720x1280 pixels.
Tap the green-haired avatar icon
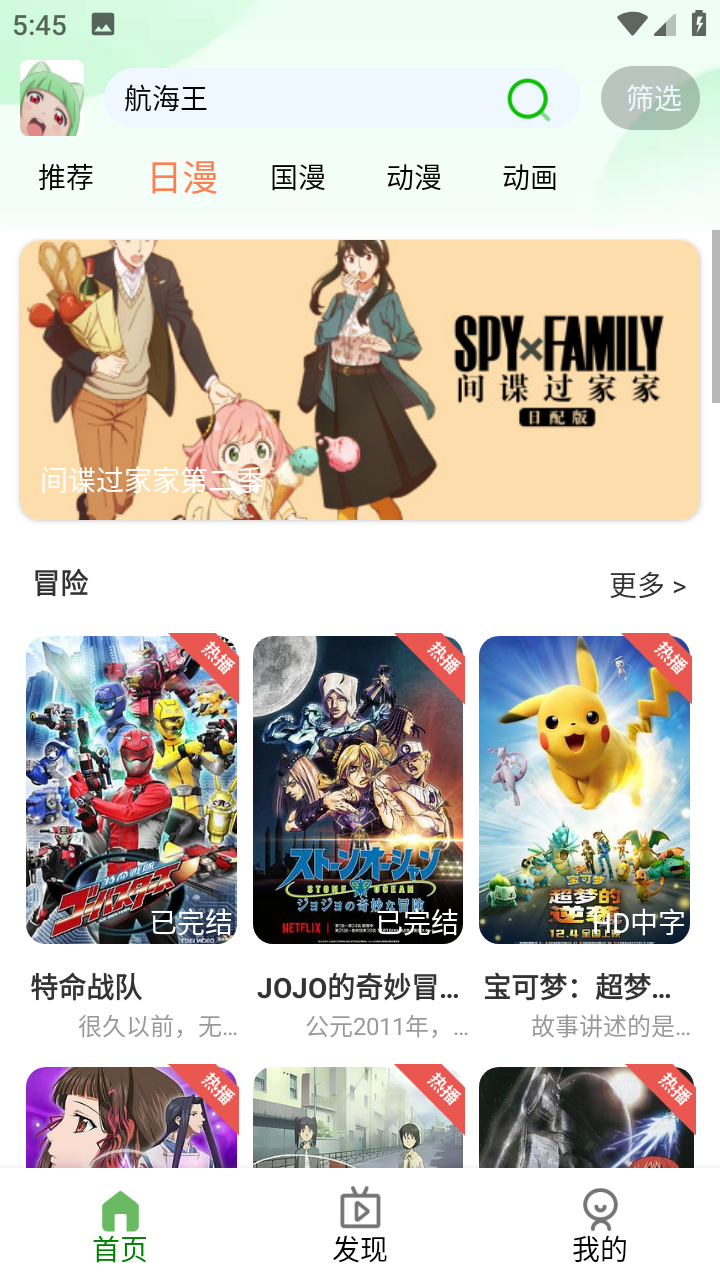point(52,98)
